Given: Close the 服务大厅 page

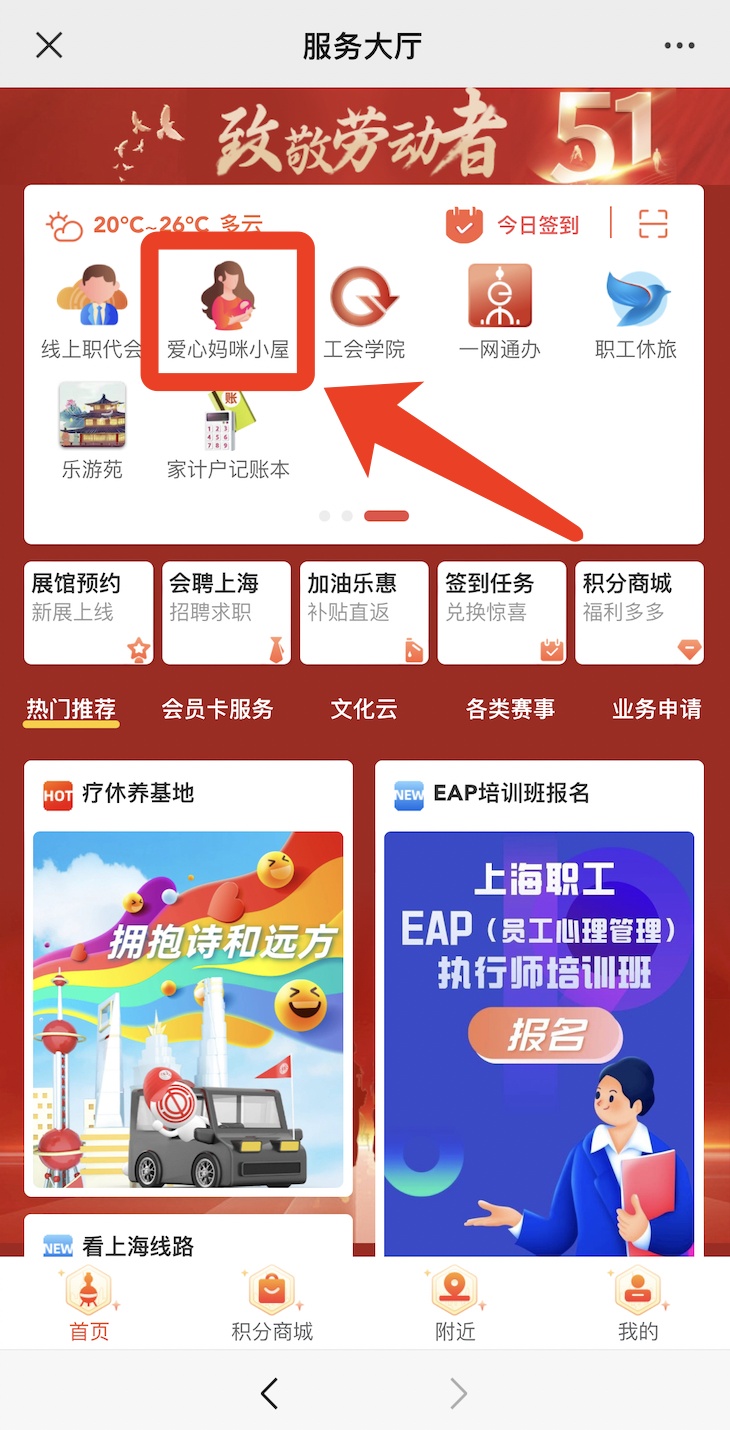Looking at the screenshot, I should click(49, 45).
